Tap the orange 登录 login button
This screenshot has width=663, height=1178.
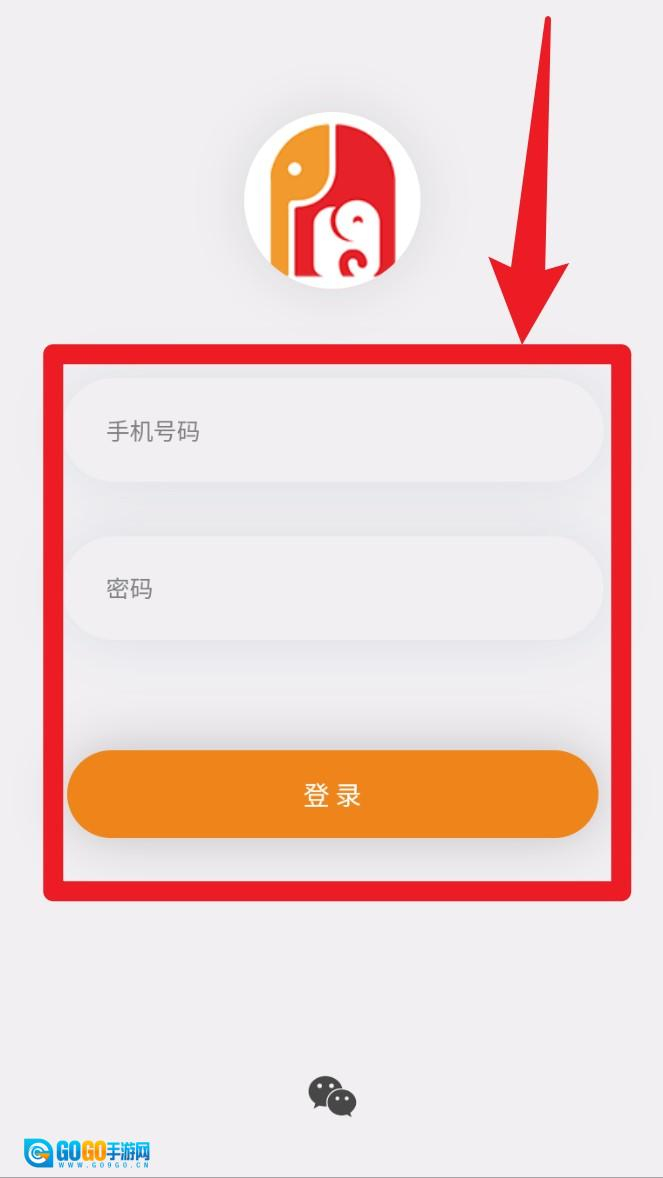pos(332,794)
